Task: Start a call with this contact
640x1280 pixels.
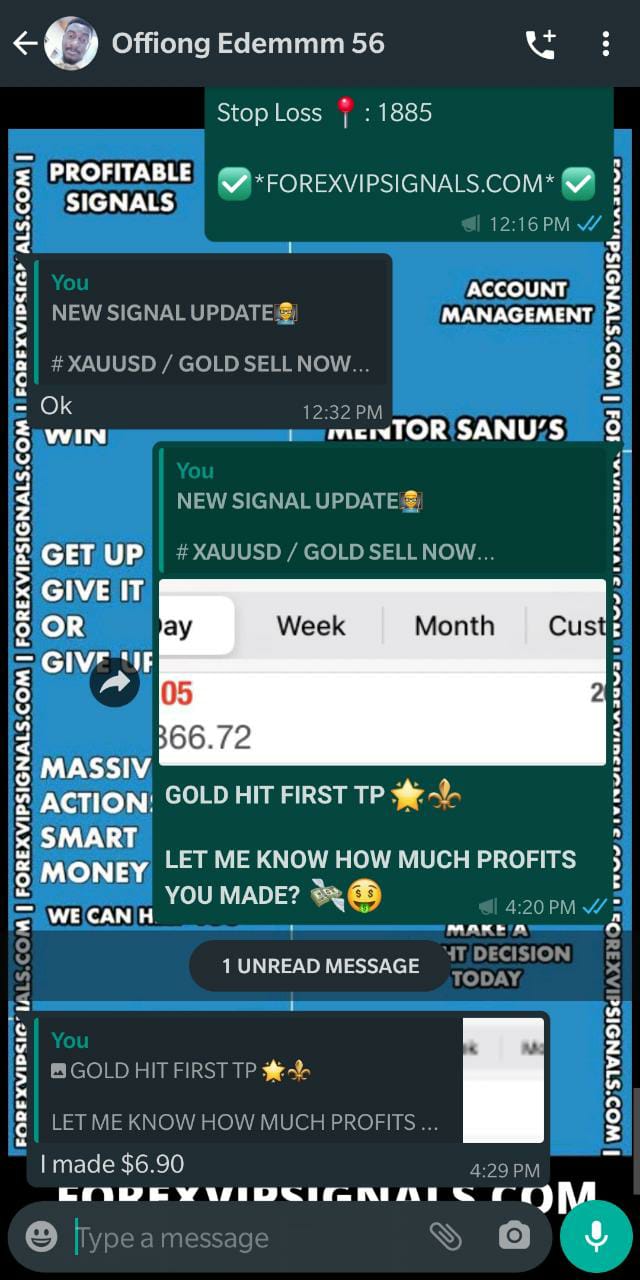Action: [541, 44]
